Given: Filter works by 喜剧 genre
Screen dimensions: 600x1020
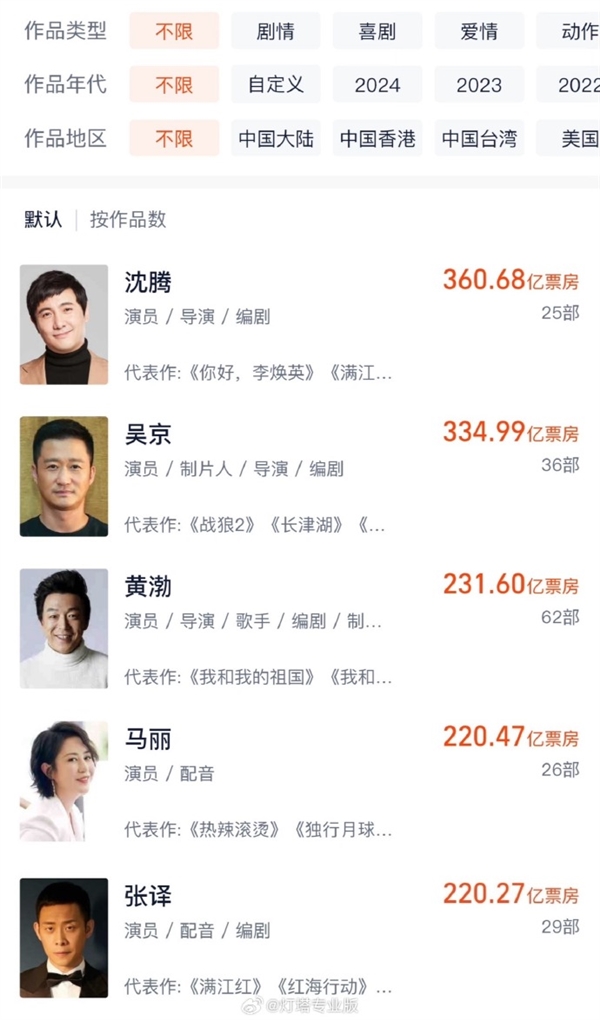Looking at the screenshot, I should pyautogui.click(x=377, y=31).
